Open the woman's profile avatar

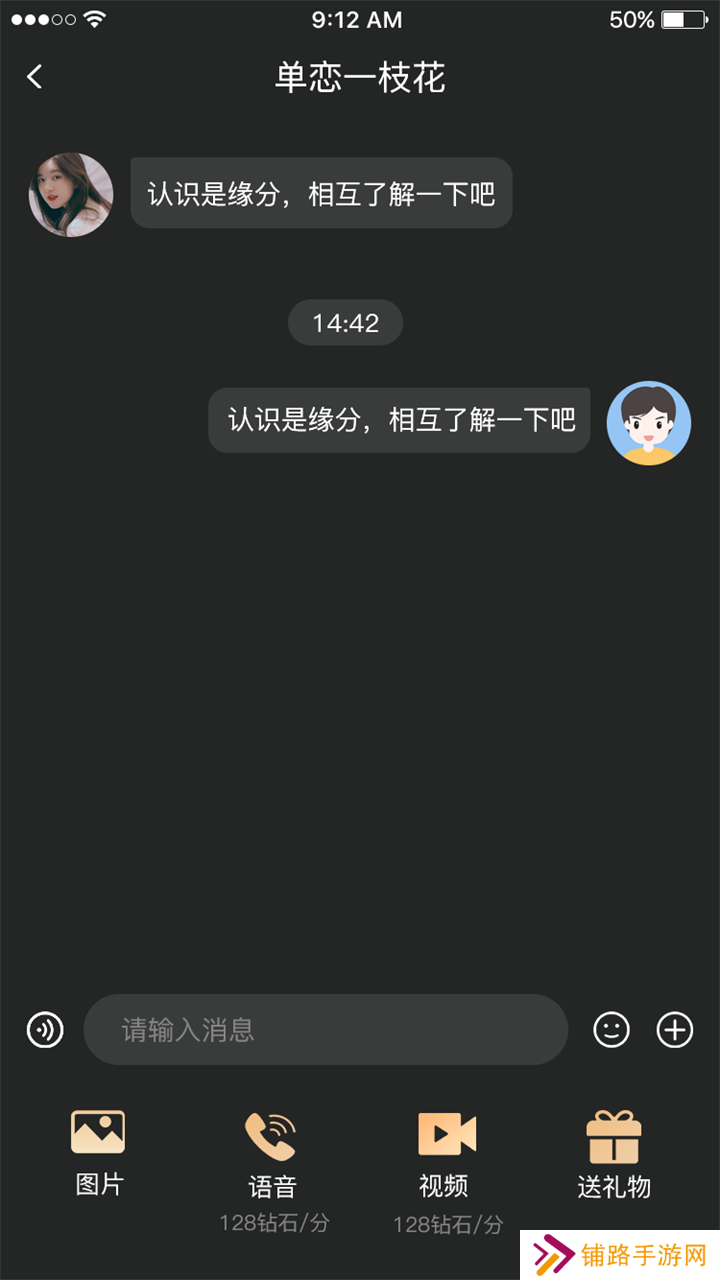pyautogui.click(x=71, y=194)
